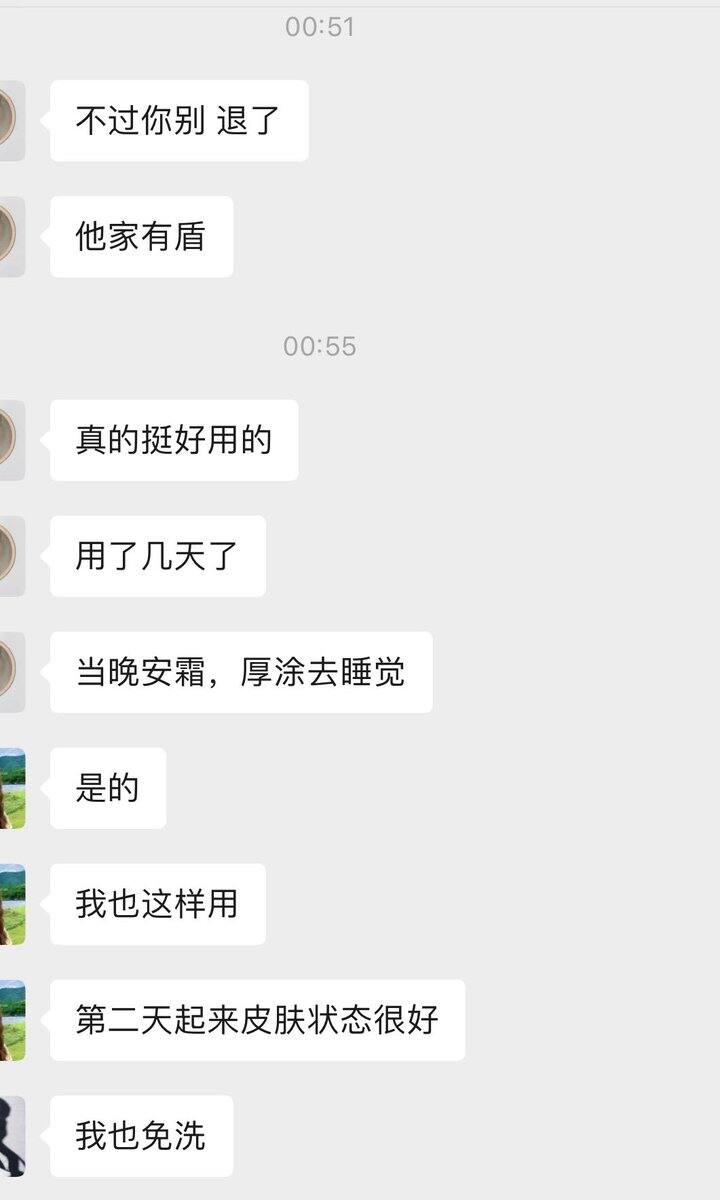Open avatar next to "第二天起来皮肤状态很好"

tap(11, 1020)
